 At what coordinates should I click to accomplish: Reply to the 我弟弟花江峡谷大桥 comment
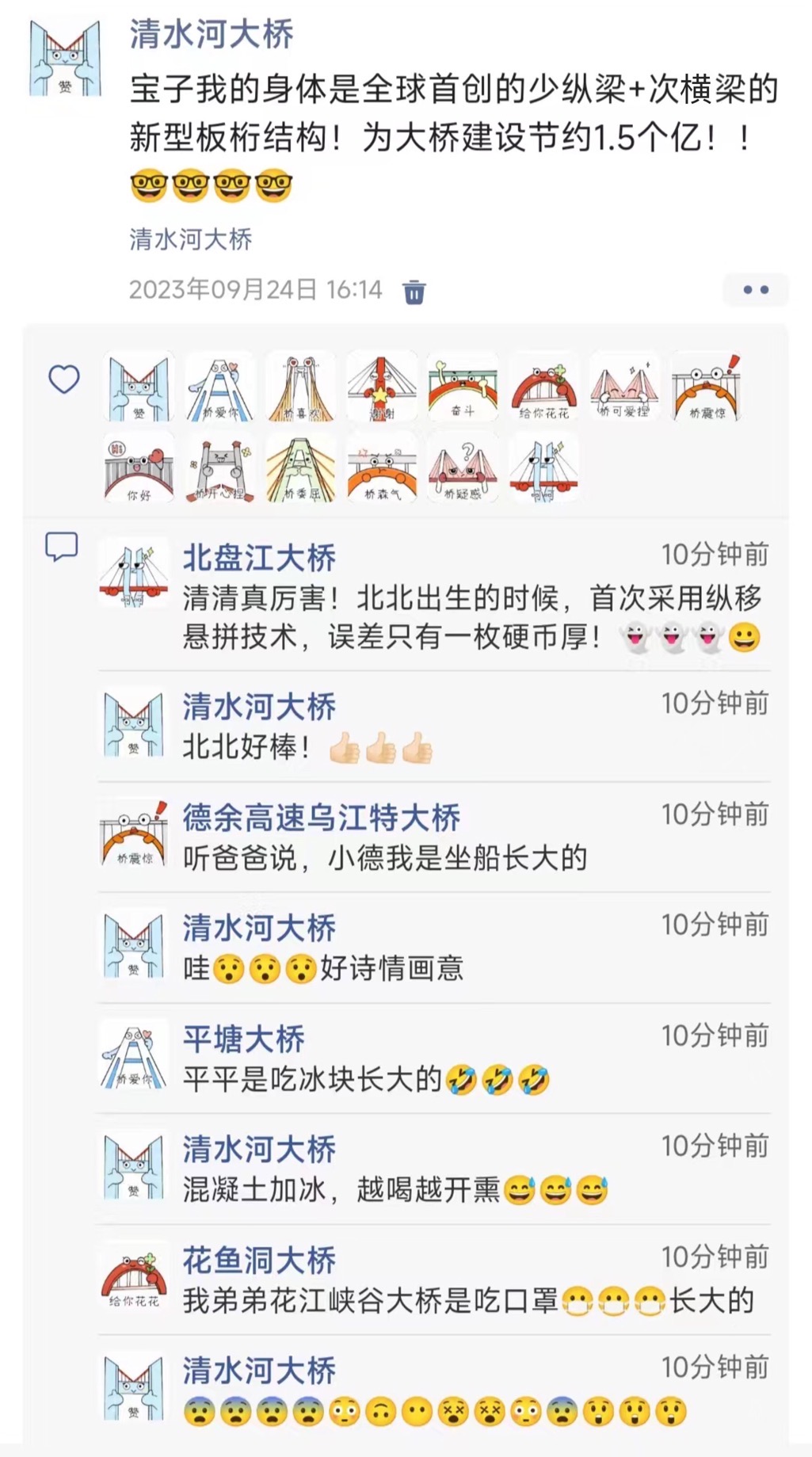[467, 1300]
